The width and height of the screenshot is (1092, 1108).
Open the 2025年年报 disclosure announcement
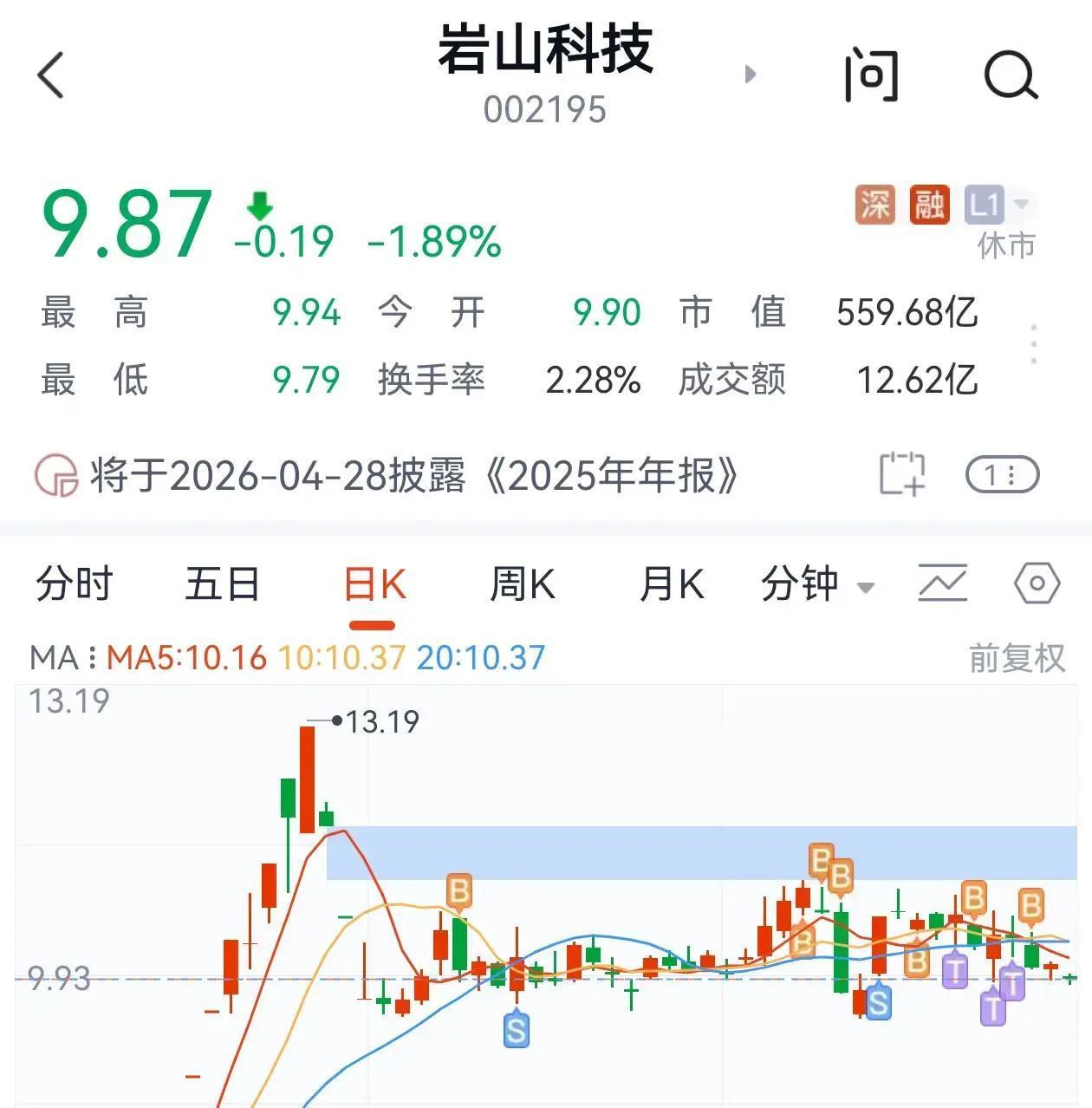[x=407, y=473]
